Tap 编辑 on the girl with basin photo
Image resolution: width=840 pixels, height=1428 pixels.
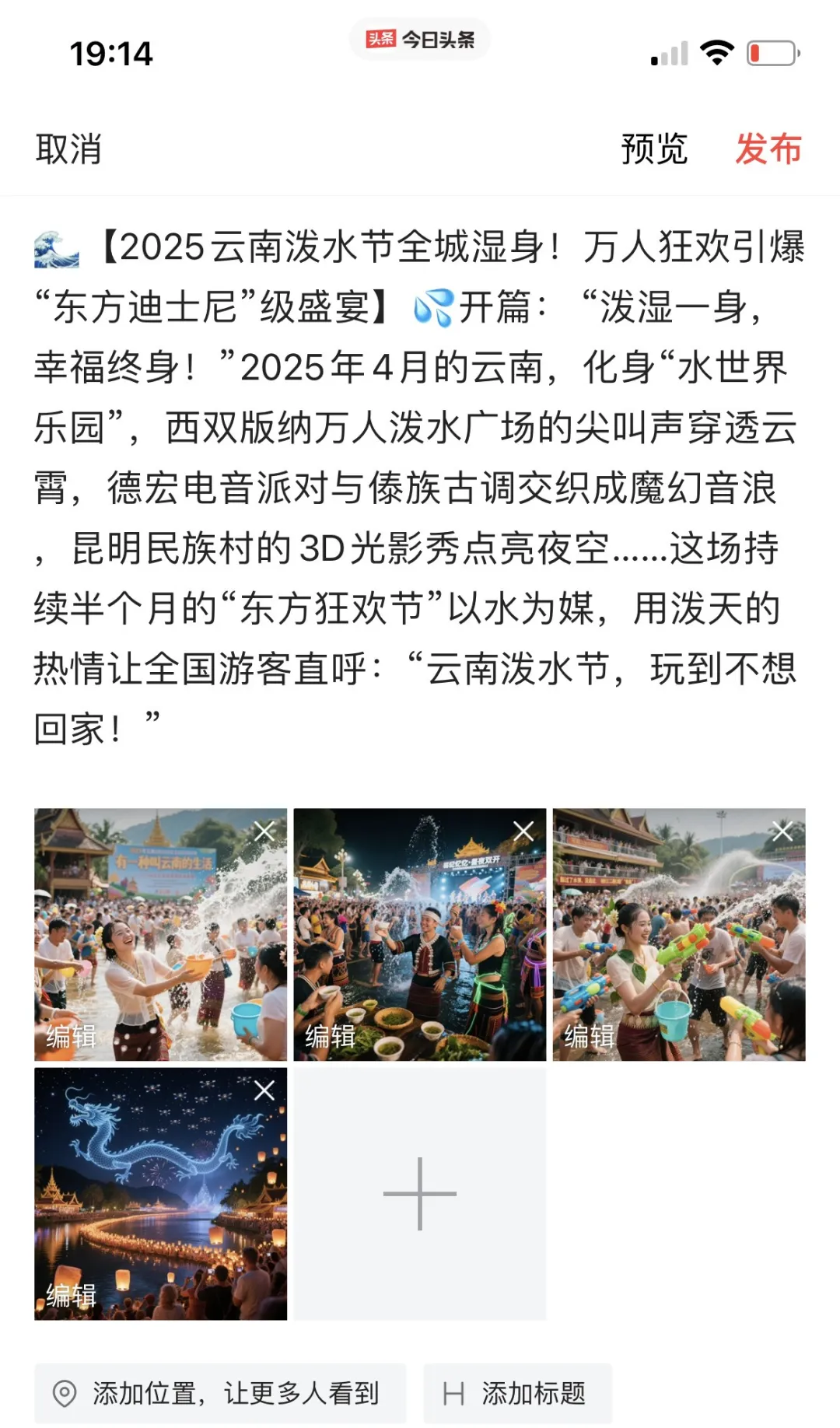pyautogui.click(x=72, y=1036)
